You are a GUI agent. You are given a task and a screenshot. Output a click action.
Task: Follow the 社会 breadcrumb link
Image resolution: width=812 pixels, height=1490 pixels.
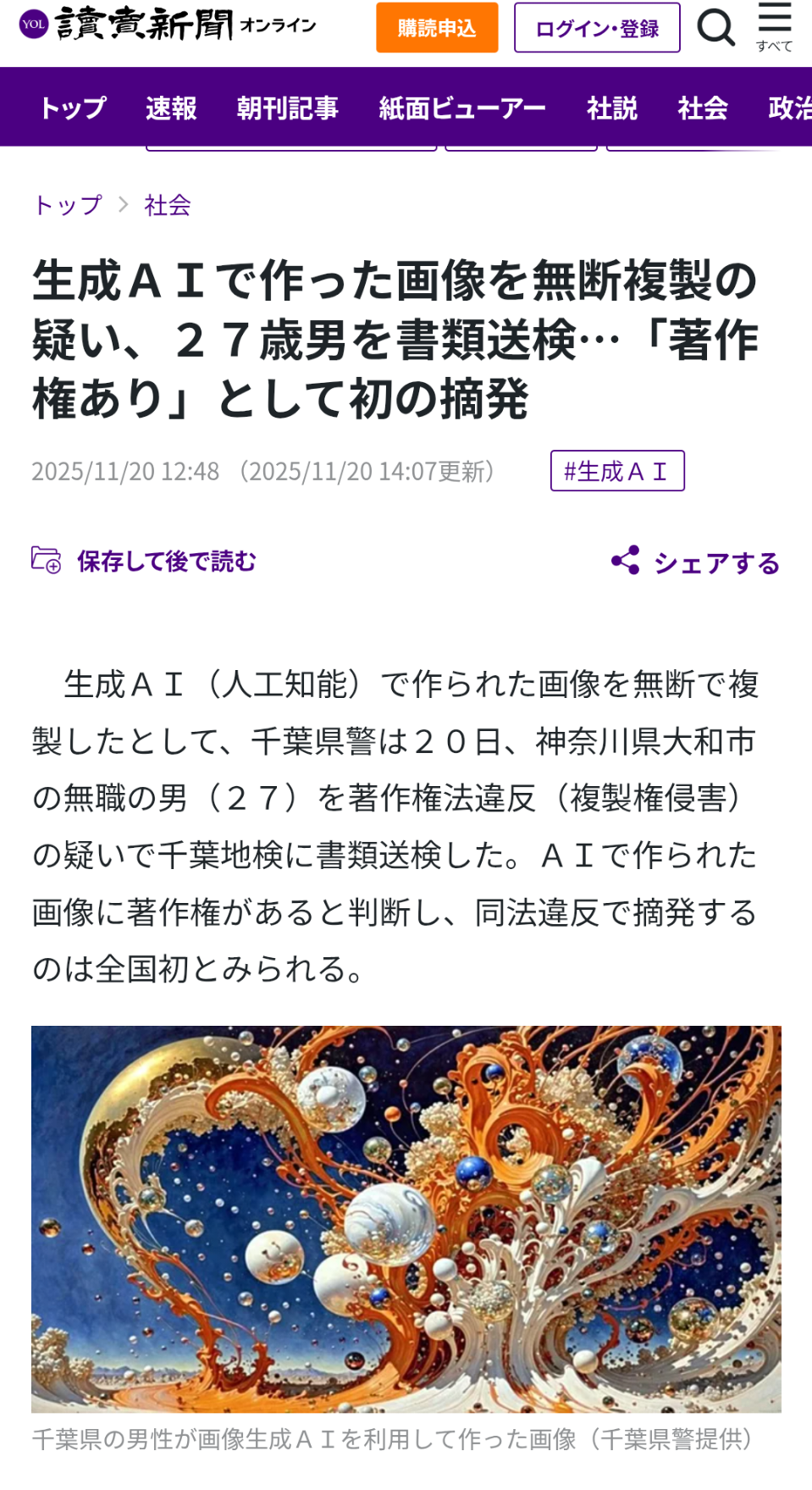tap(168, 205)
